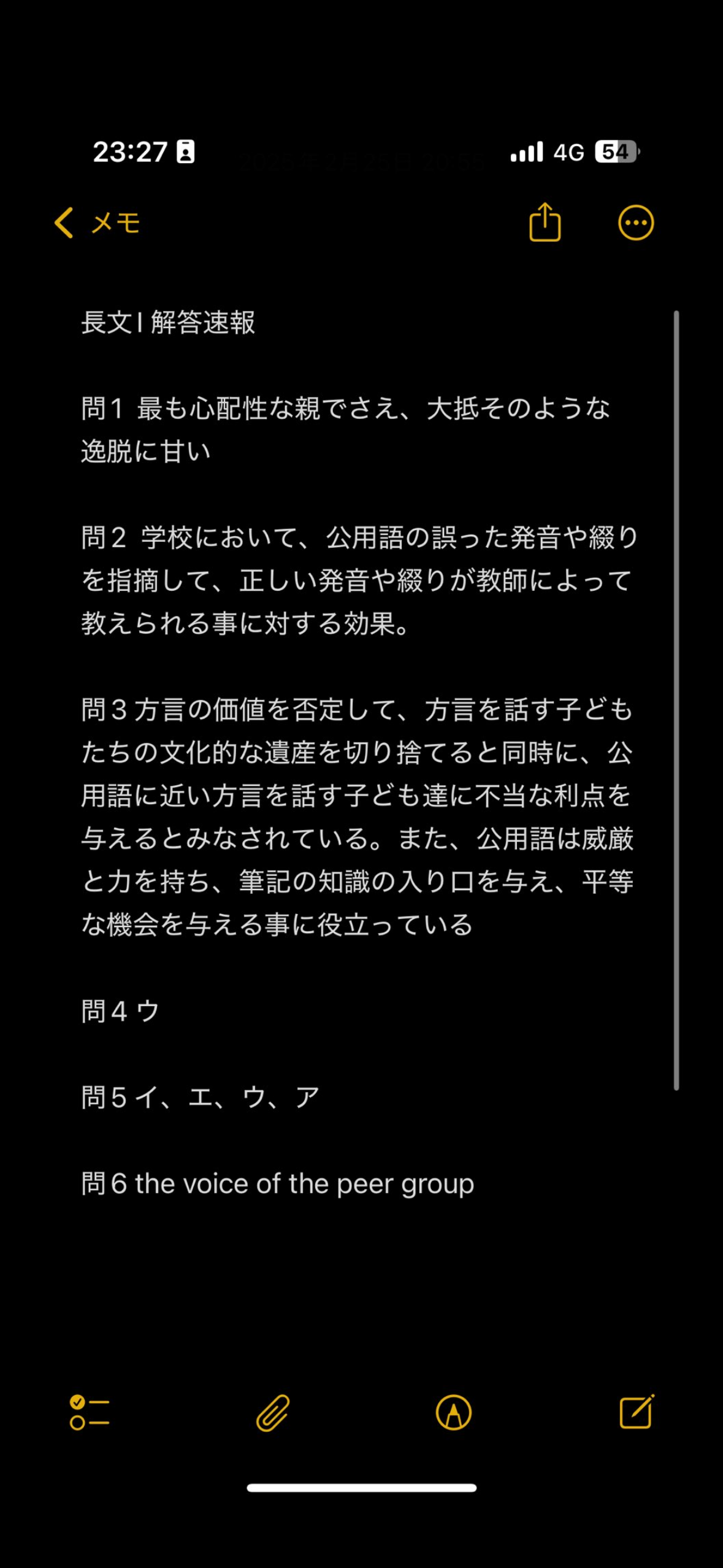
Task: Add a checklist to the note
Action: (90, 1412)
